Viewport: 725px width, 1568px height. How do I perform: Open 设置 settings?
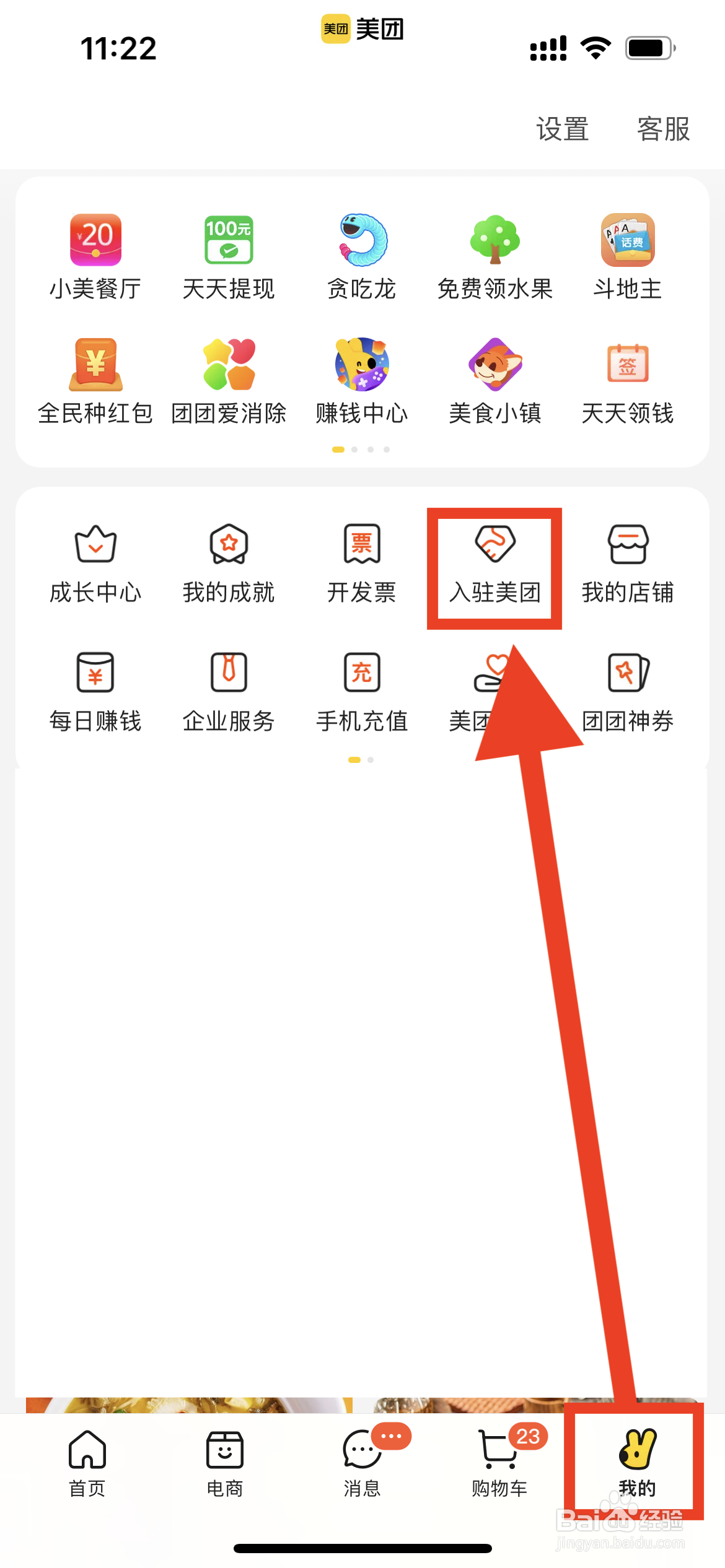561,129
